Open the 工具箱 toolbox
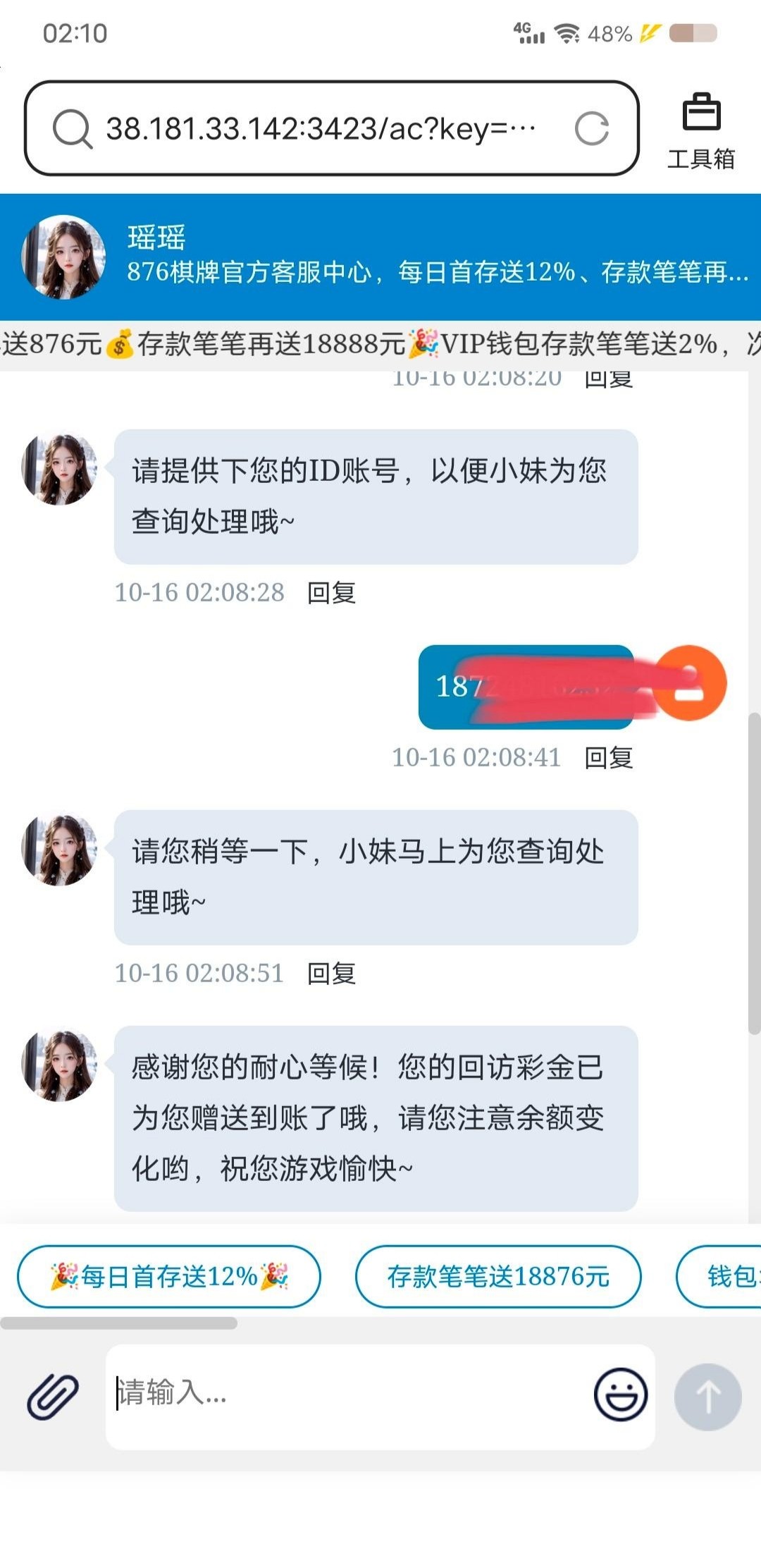This screenshot has width=761, height=1568. [701, 131]
